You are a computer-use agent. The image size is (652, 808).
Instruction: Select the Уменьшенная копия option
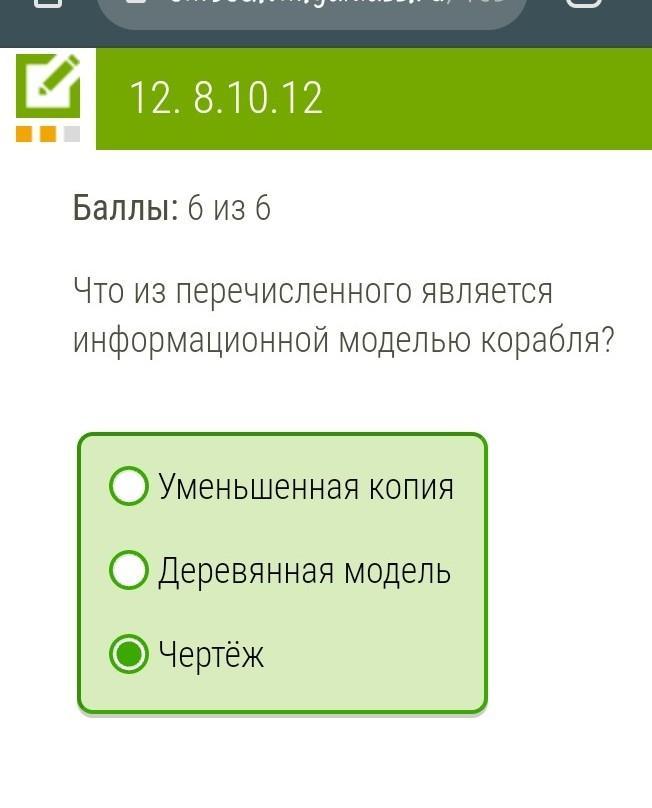tap(129, 487)
